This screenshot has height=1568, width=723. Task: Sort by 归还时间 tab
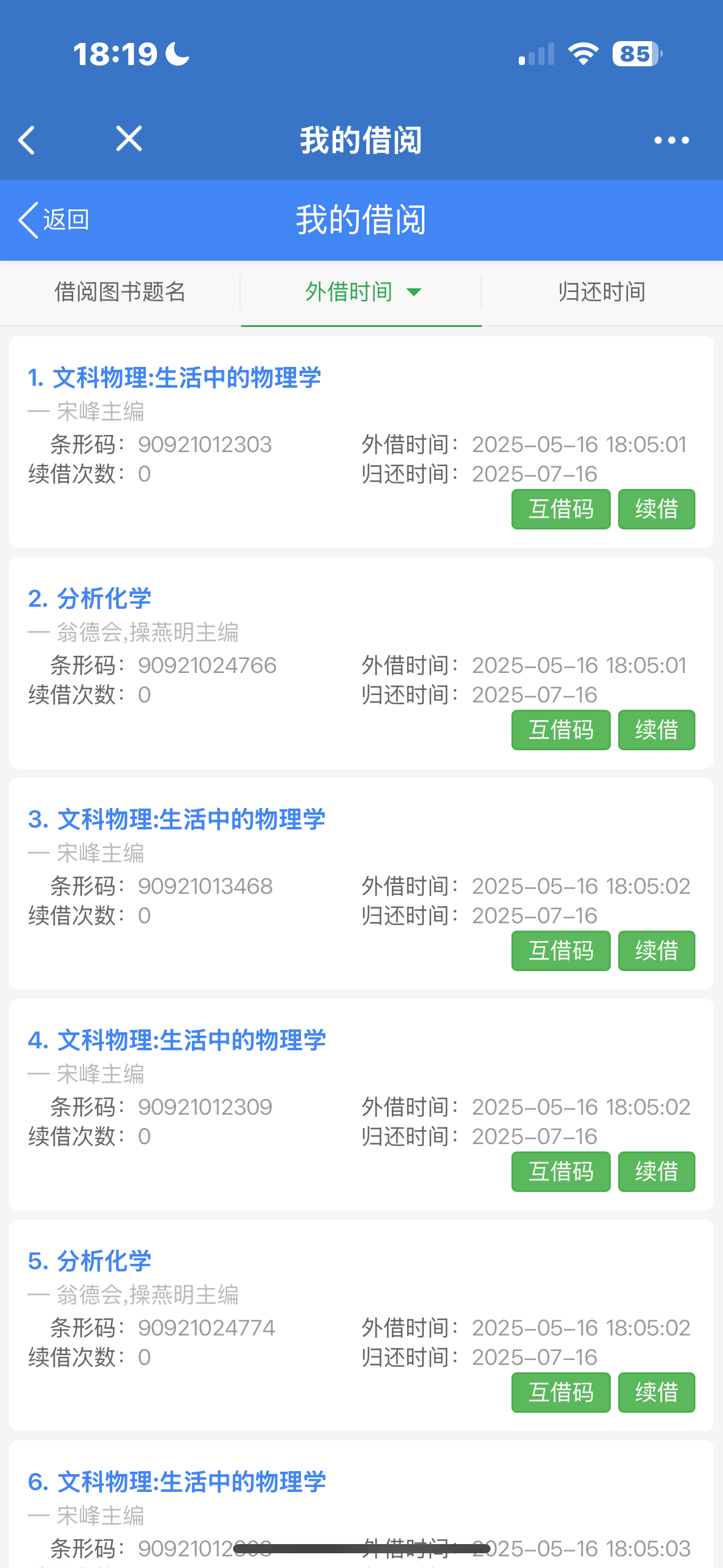click(x=602, y=292)
